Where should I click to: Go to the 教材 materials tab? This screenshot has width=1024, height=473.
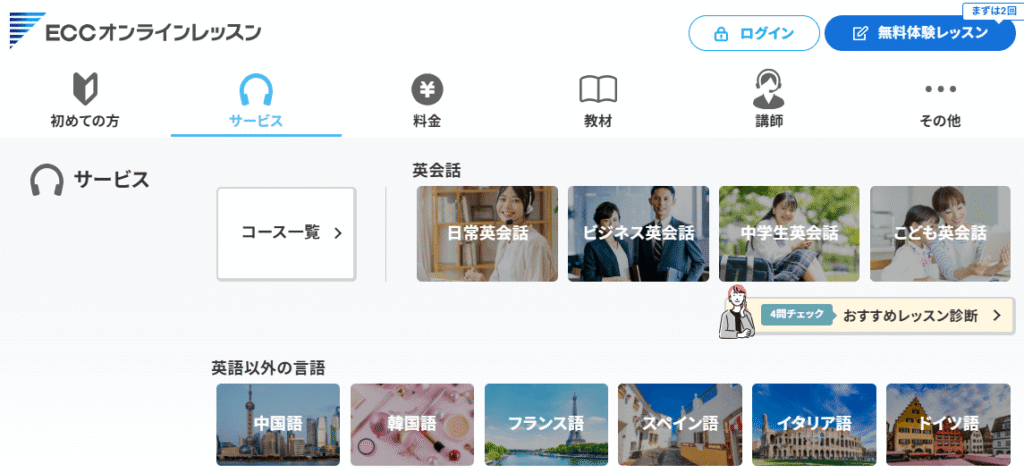click(x=598, y=102)
